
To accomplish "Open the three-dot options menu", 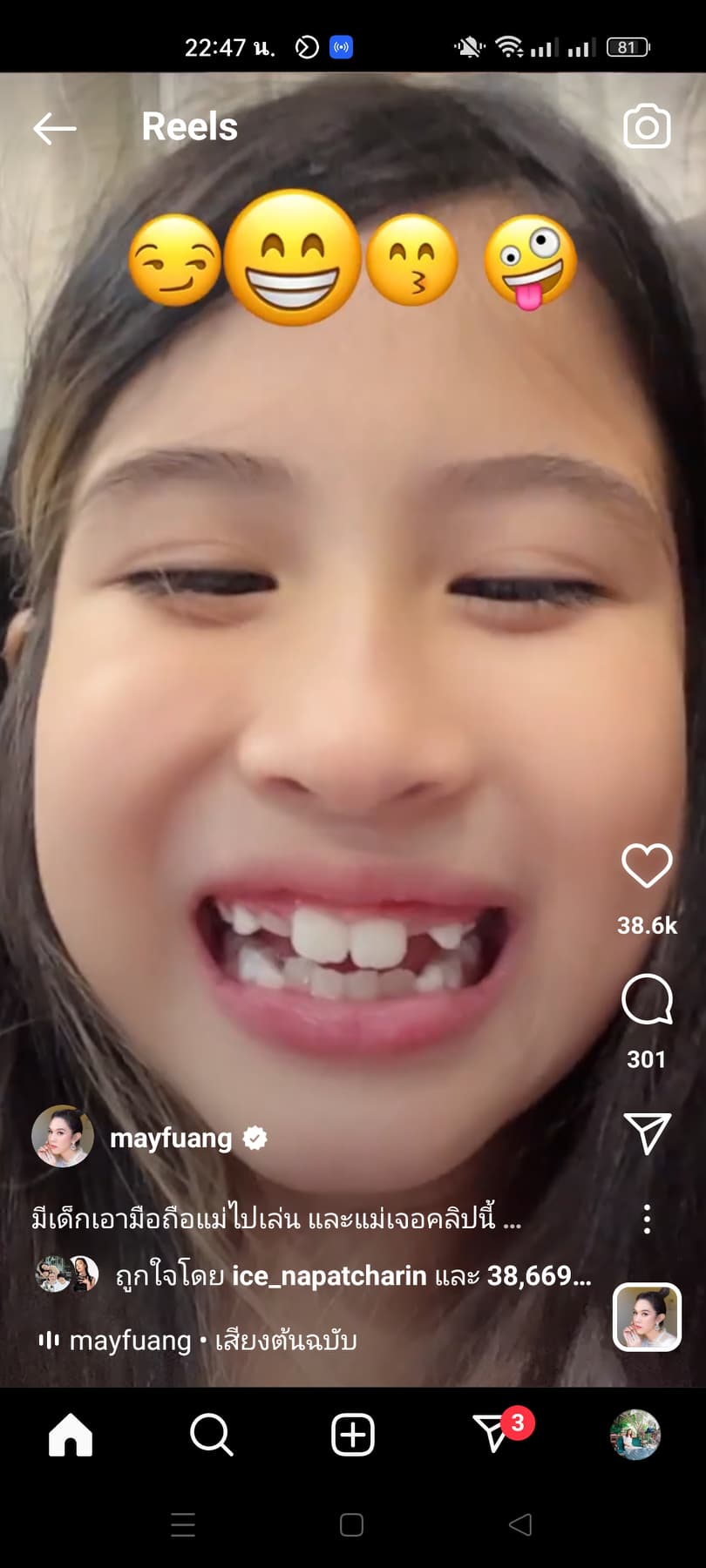I will click(647, 1218).
